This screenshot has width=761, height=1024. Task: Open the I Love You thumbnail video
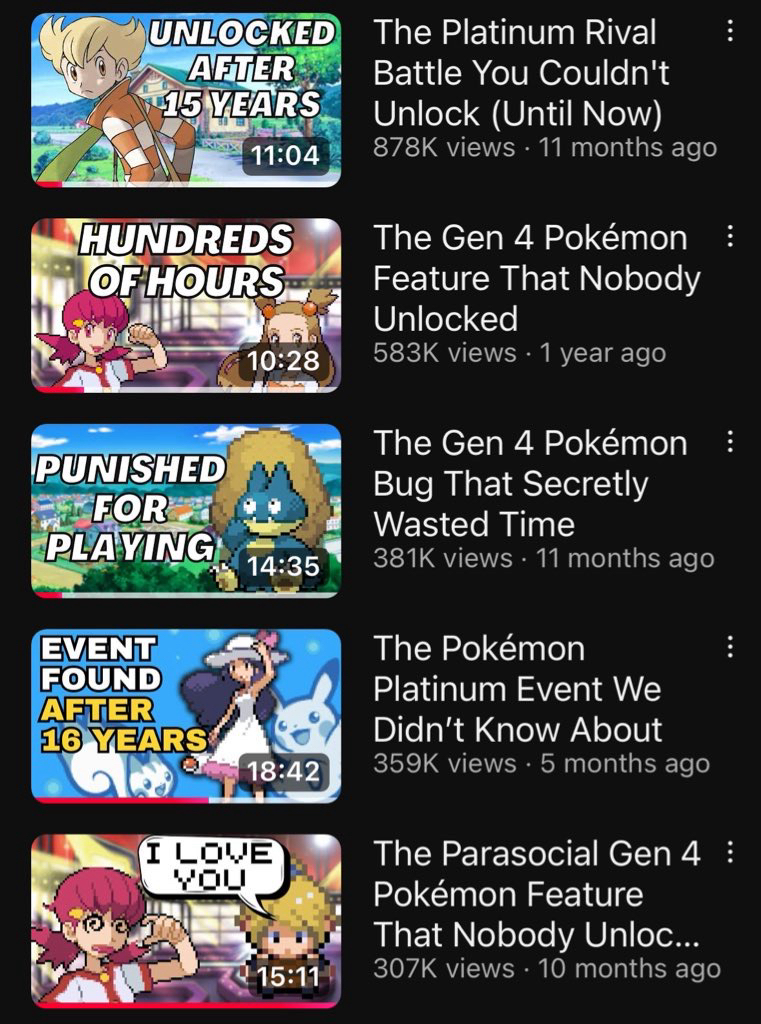click(186, 920)
